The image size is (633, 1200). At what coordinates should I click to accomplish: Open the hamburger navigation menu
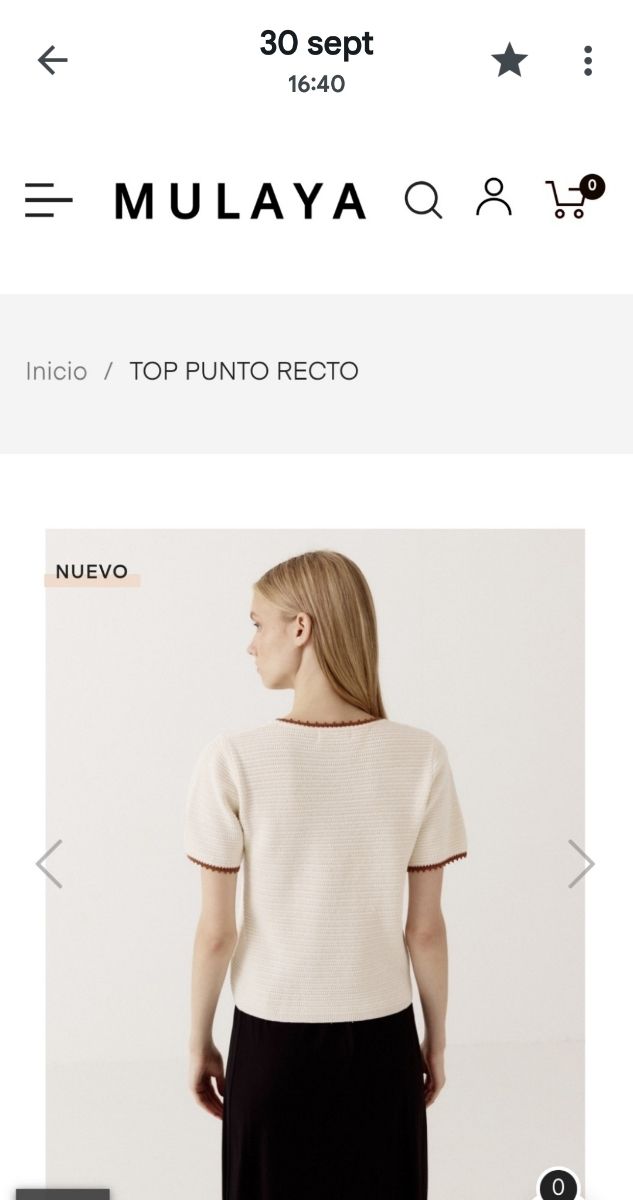tap(49, 200)
